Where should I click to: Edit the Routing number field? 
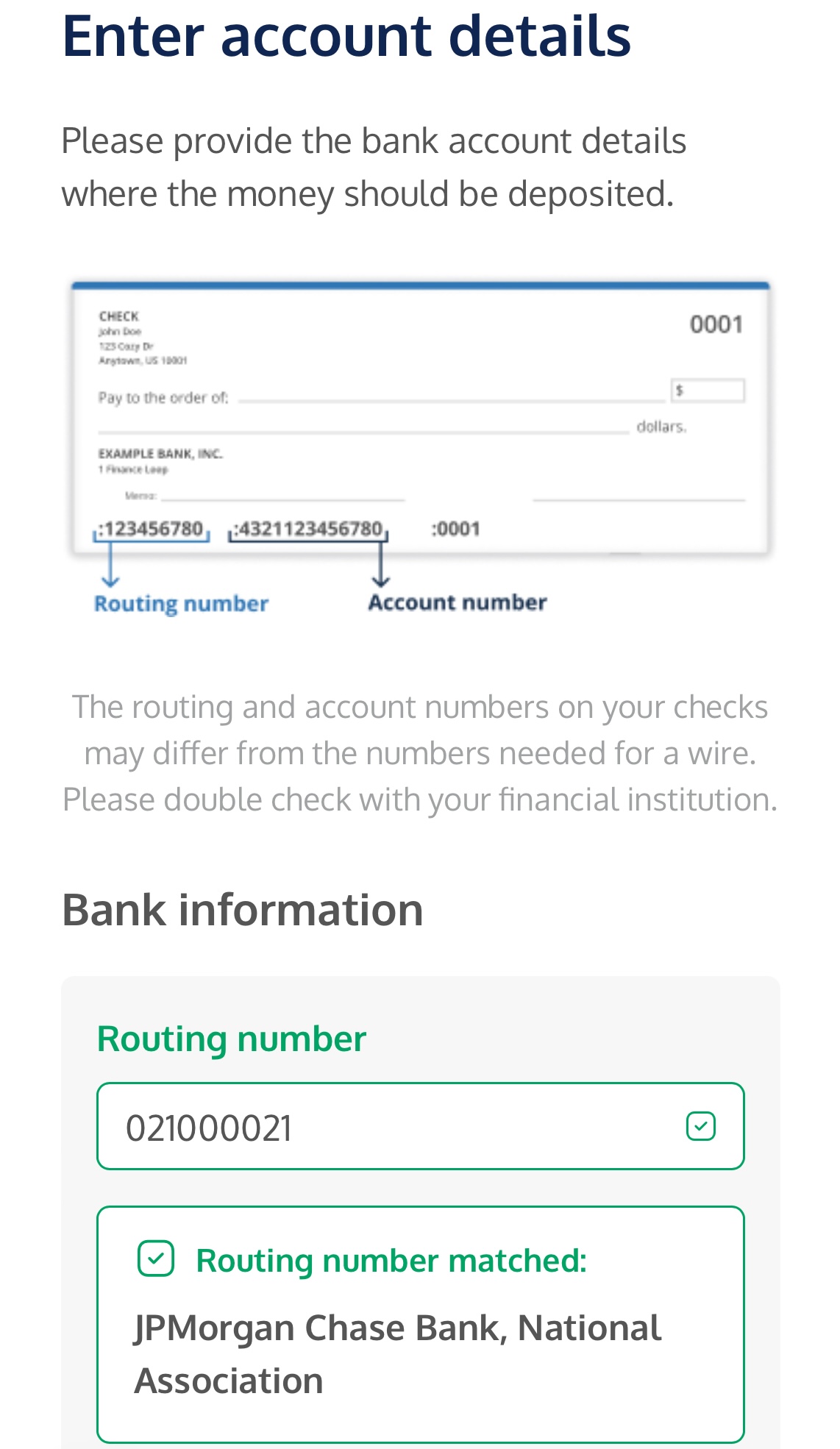[x=397, y=1126]
